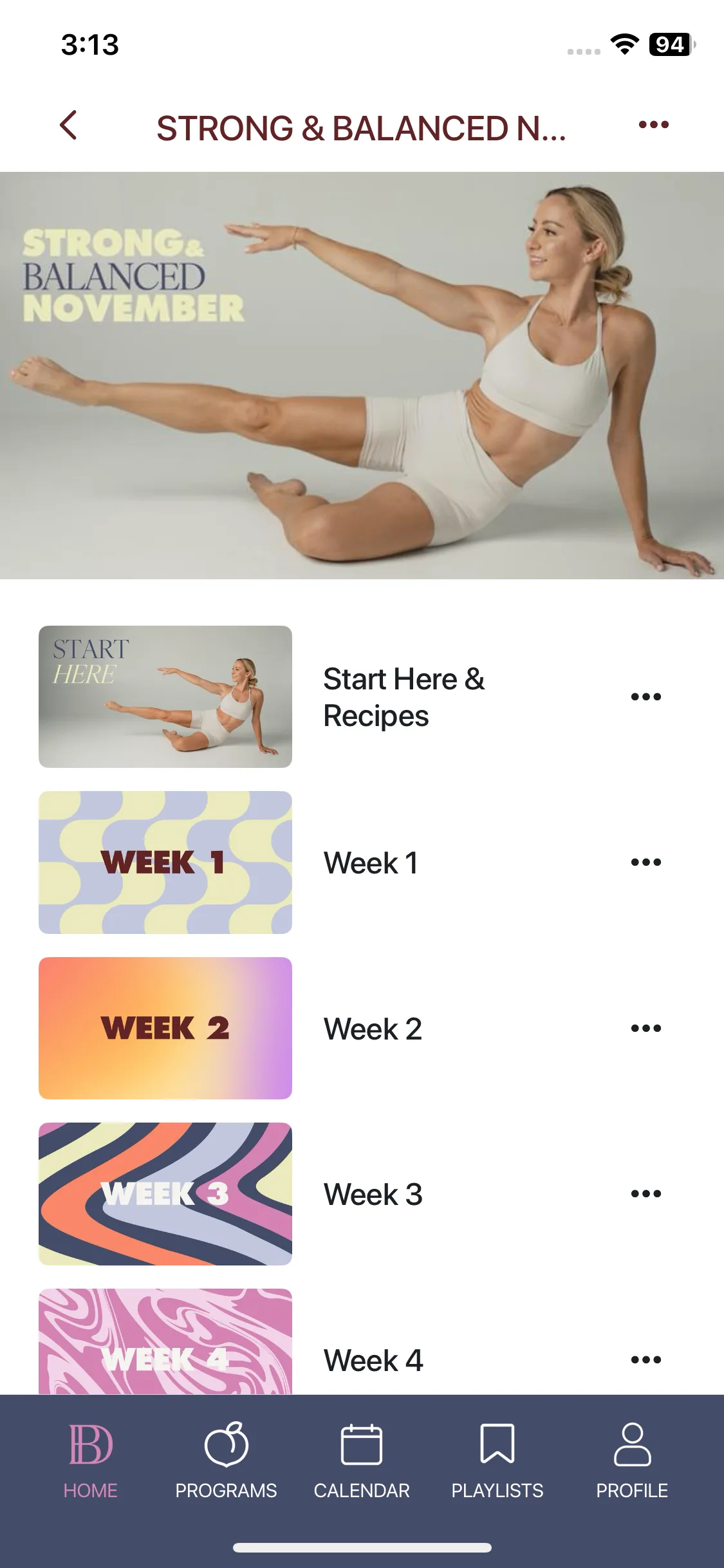Tap the more icon next to Week 4
The image size is (724, 1568).
pos(645,1359)
